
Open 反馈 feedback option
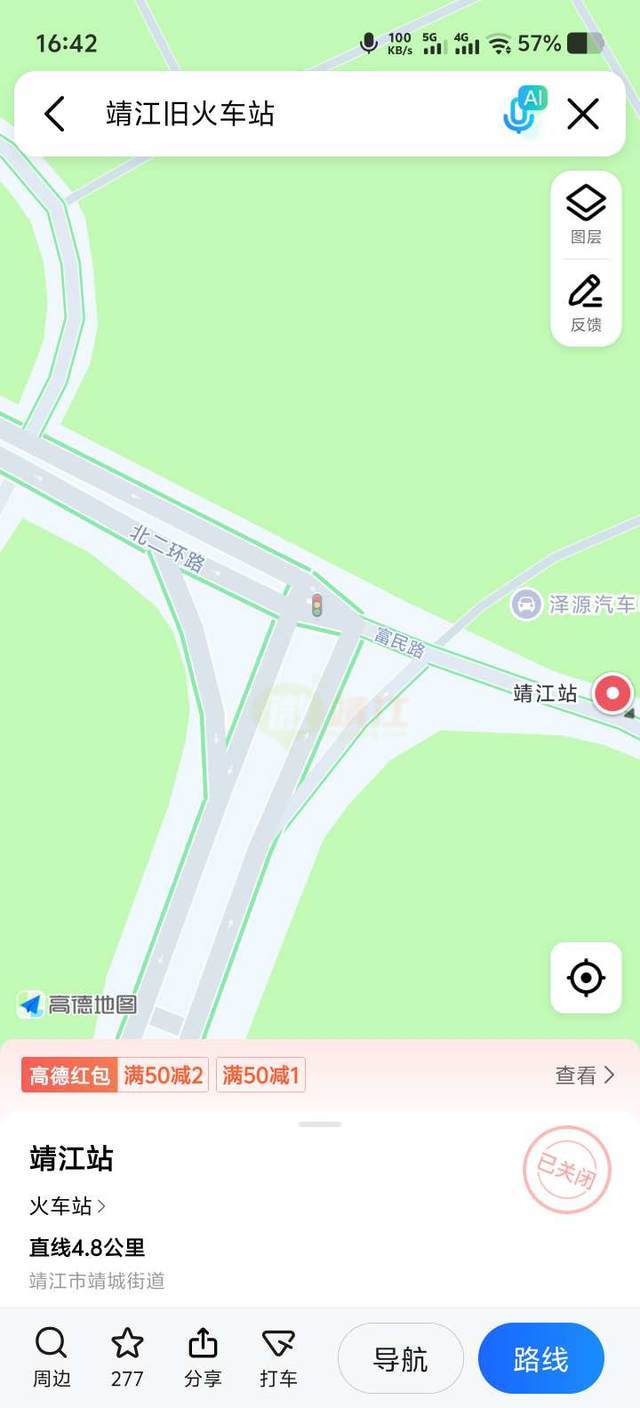click(x=586, y=302)
